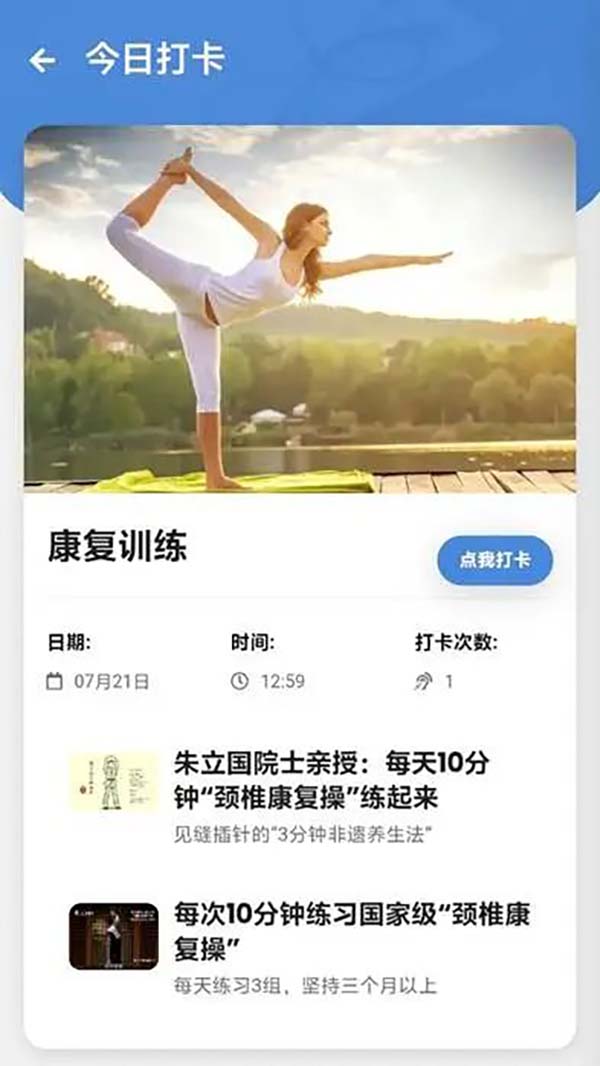
Task: Open the 朱立国院士亲授 neck exercise article
Action: 330,781
